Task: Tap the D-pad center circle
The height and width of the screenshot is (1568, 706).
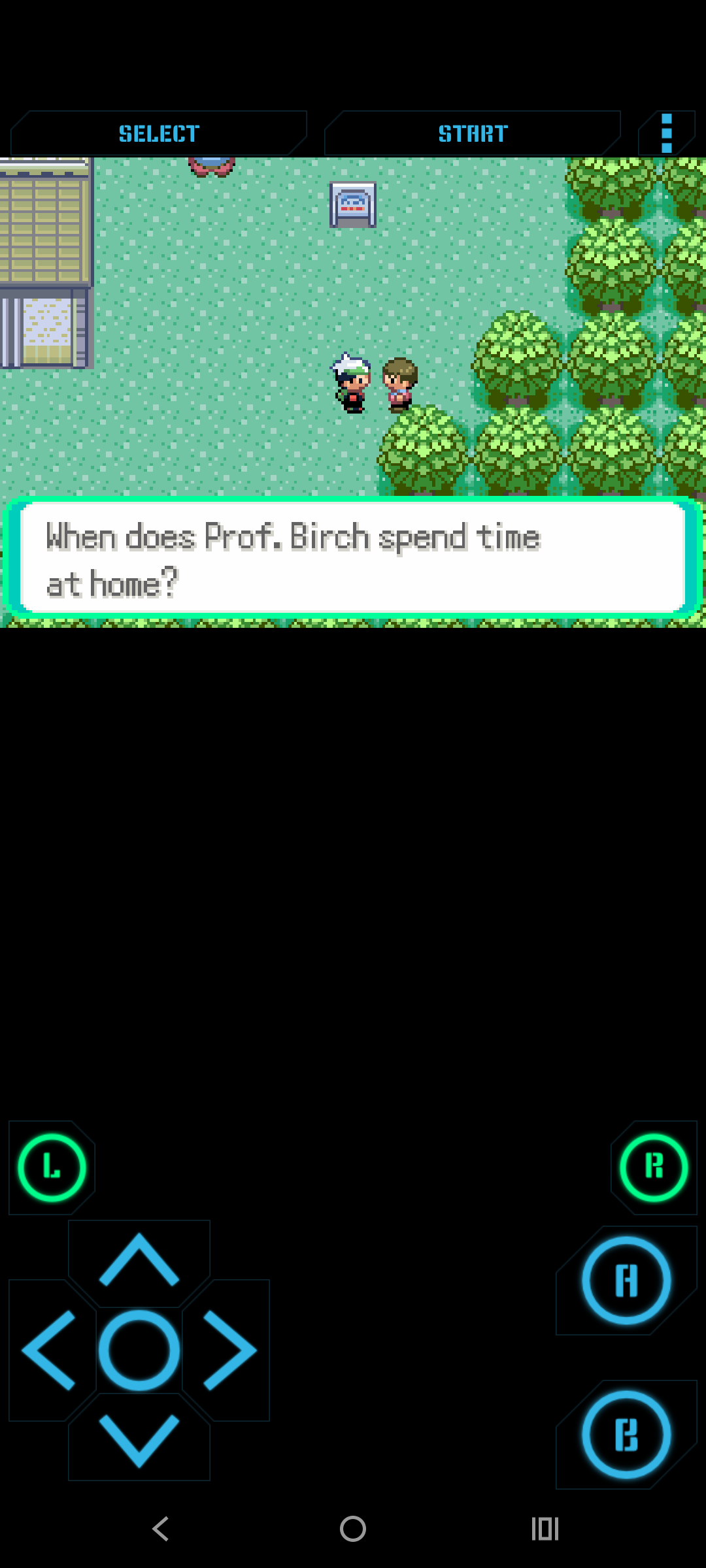Action: click(139, 1350)
